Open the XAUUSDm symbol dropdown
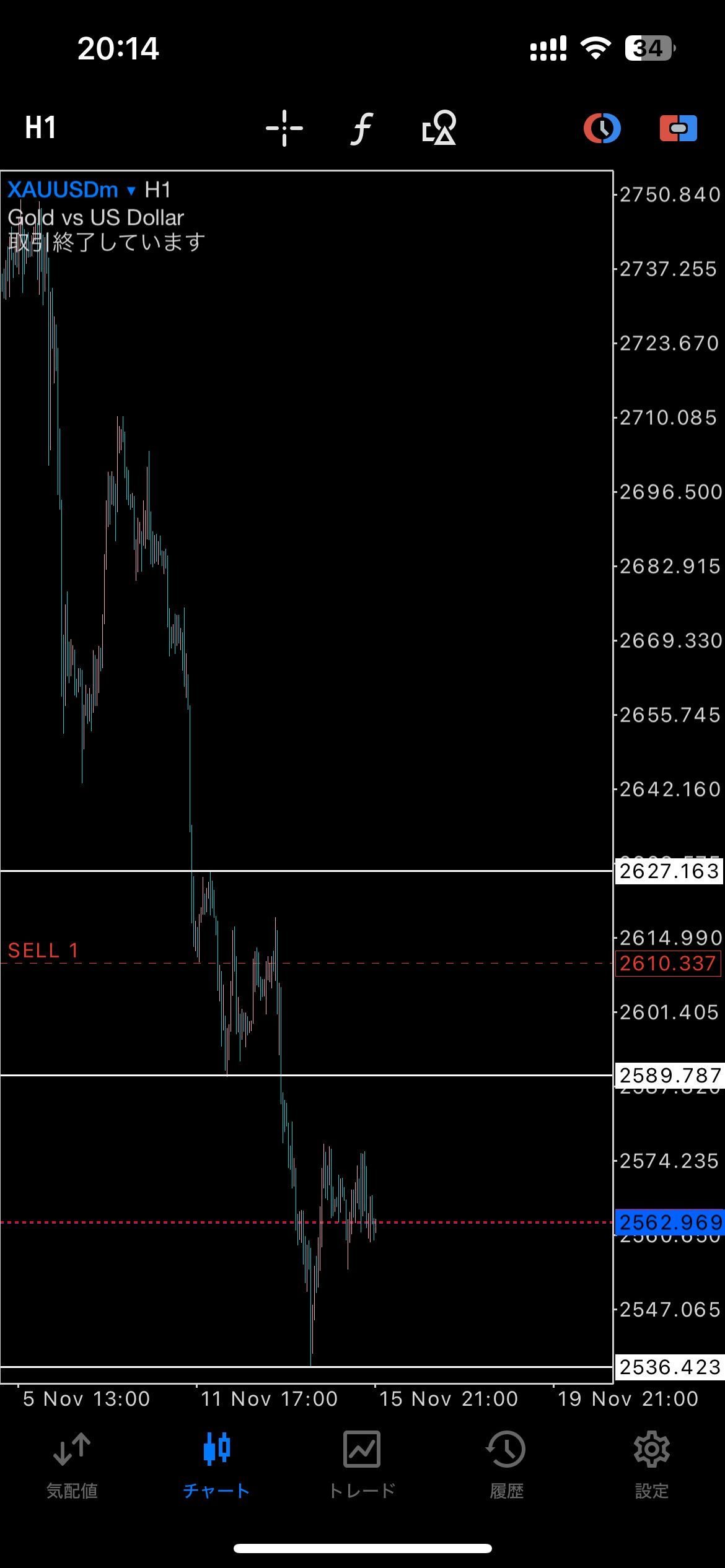The image size is (725, 1568). 71,189
